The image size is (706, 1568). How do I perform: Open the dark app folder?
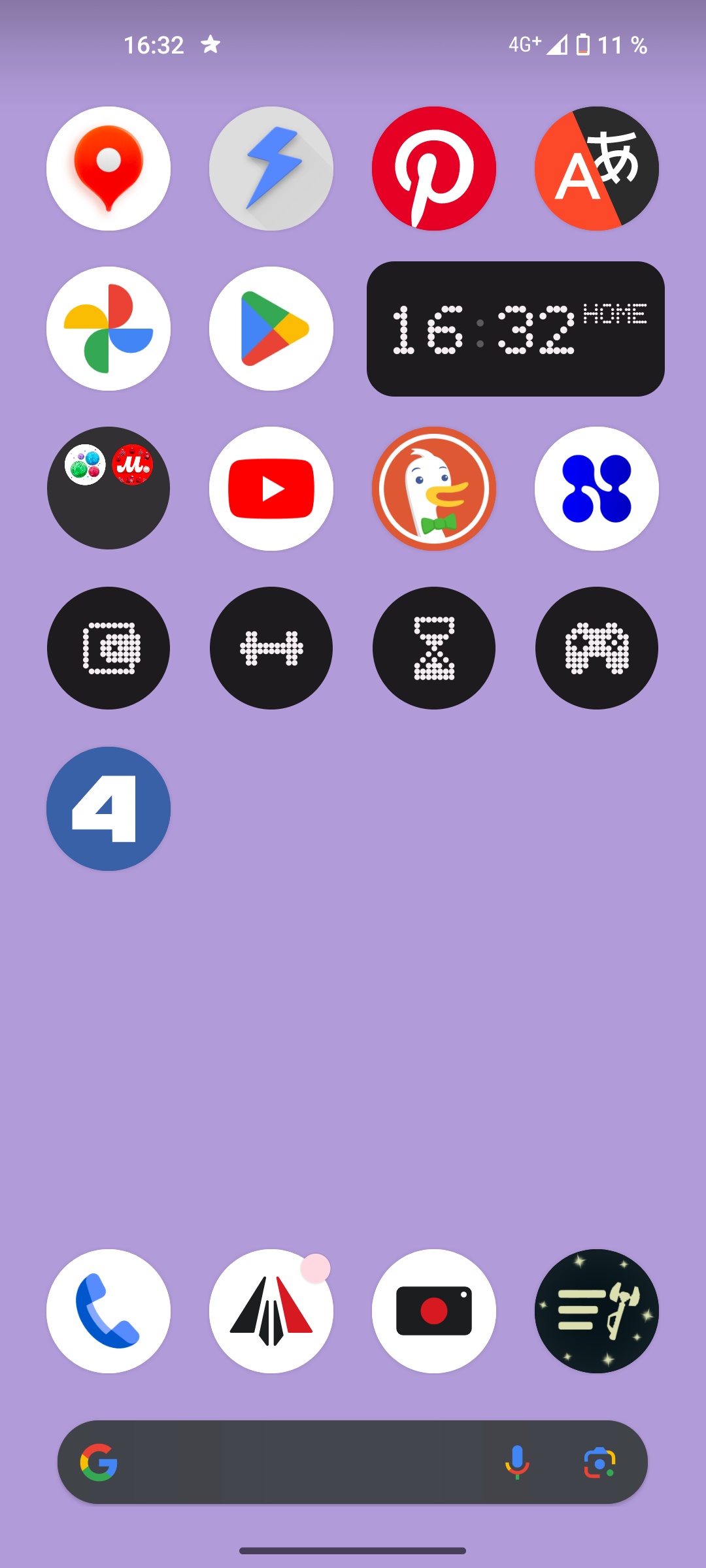109,488
